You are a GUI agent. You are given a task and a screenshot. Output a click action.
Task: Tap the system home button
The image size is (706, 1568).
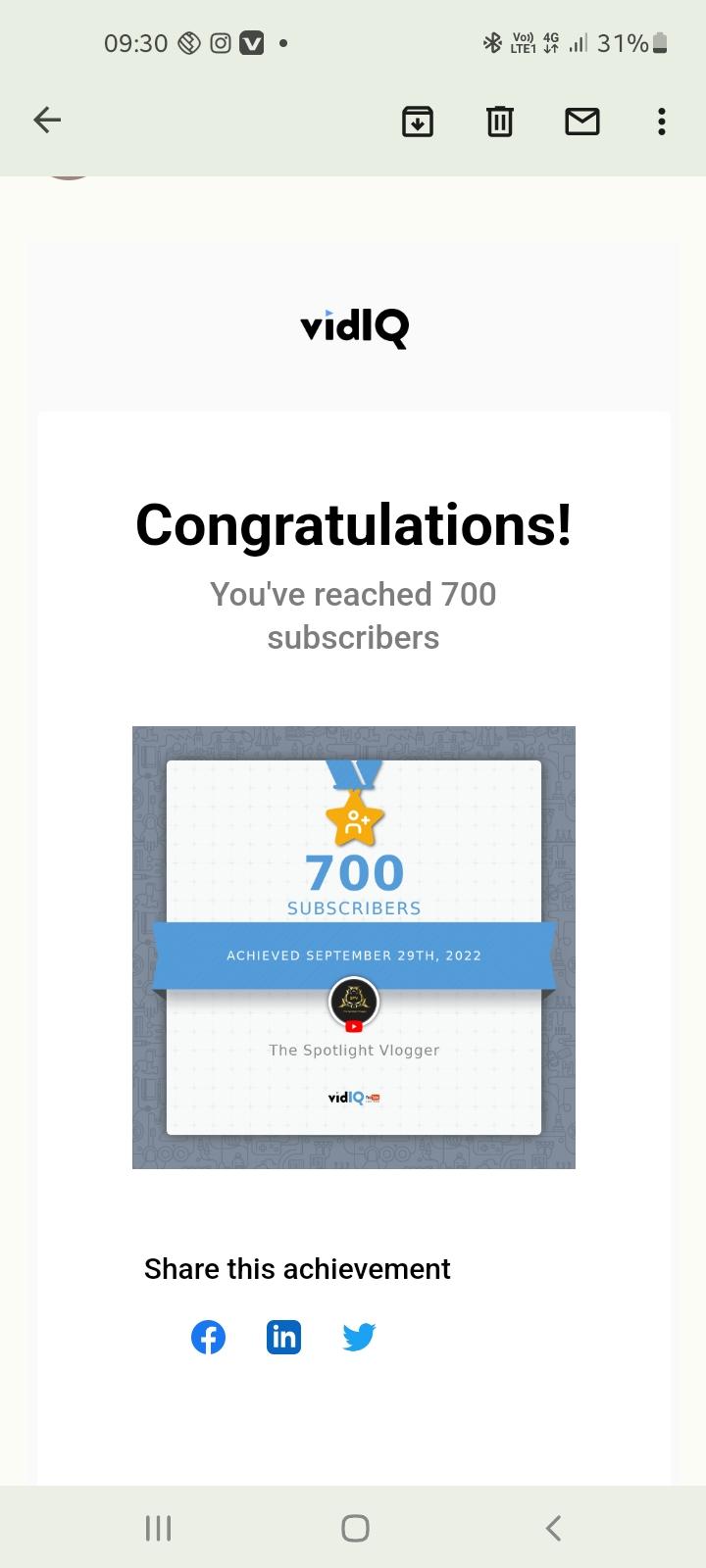tap(355, 1528)
